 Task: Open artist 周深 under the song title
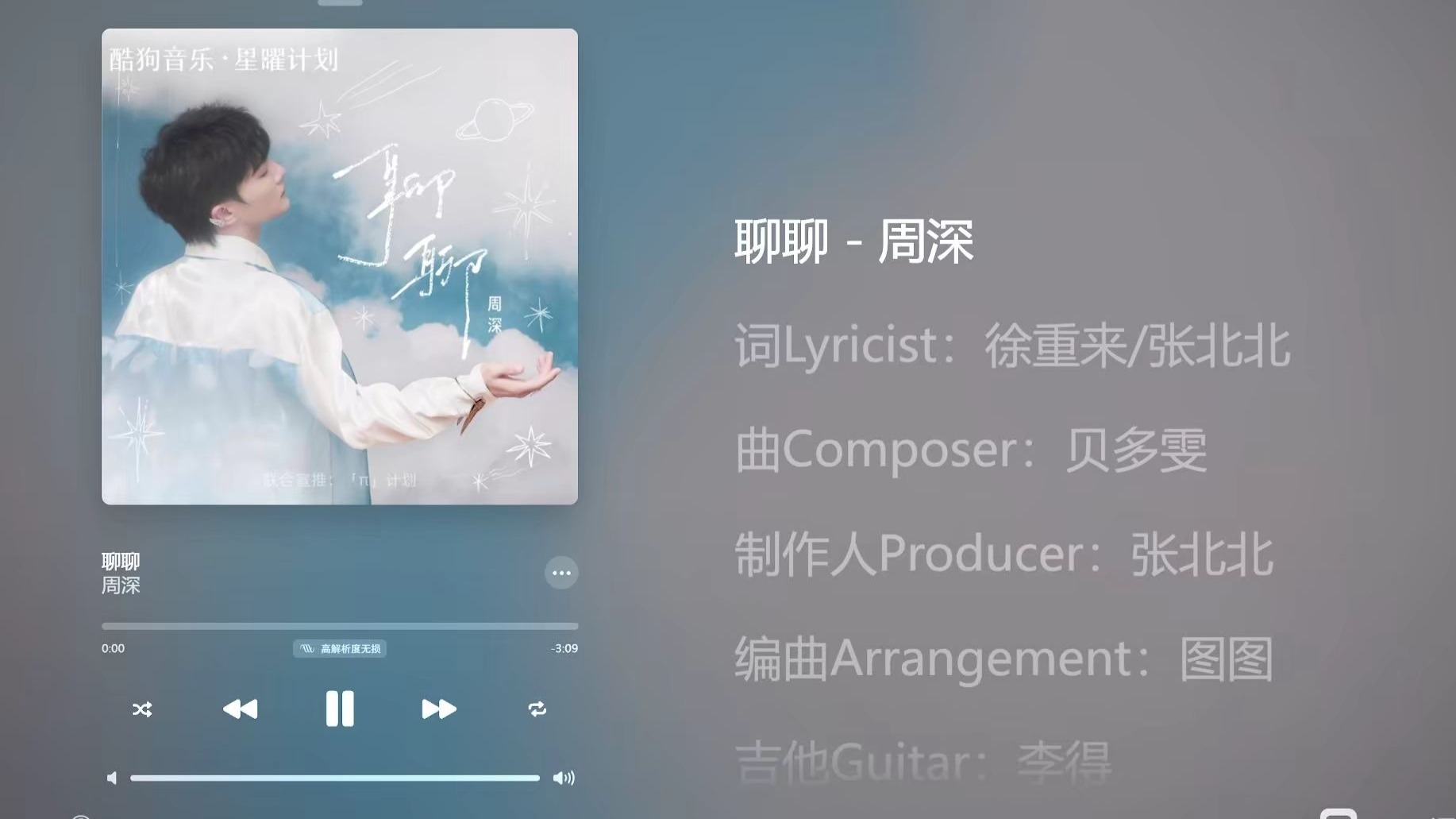121,585
